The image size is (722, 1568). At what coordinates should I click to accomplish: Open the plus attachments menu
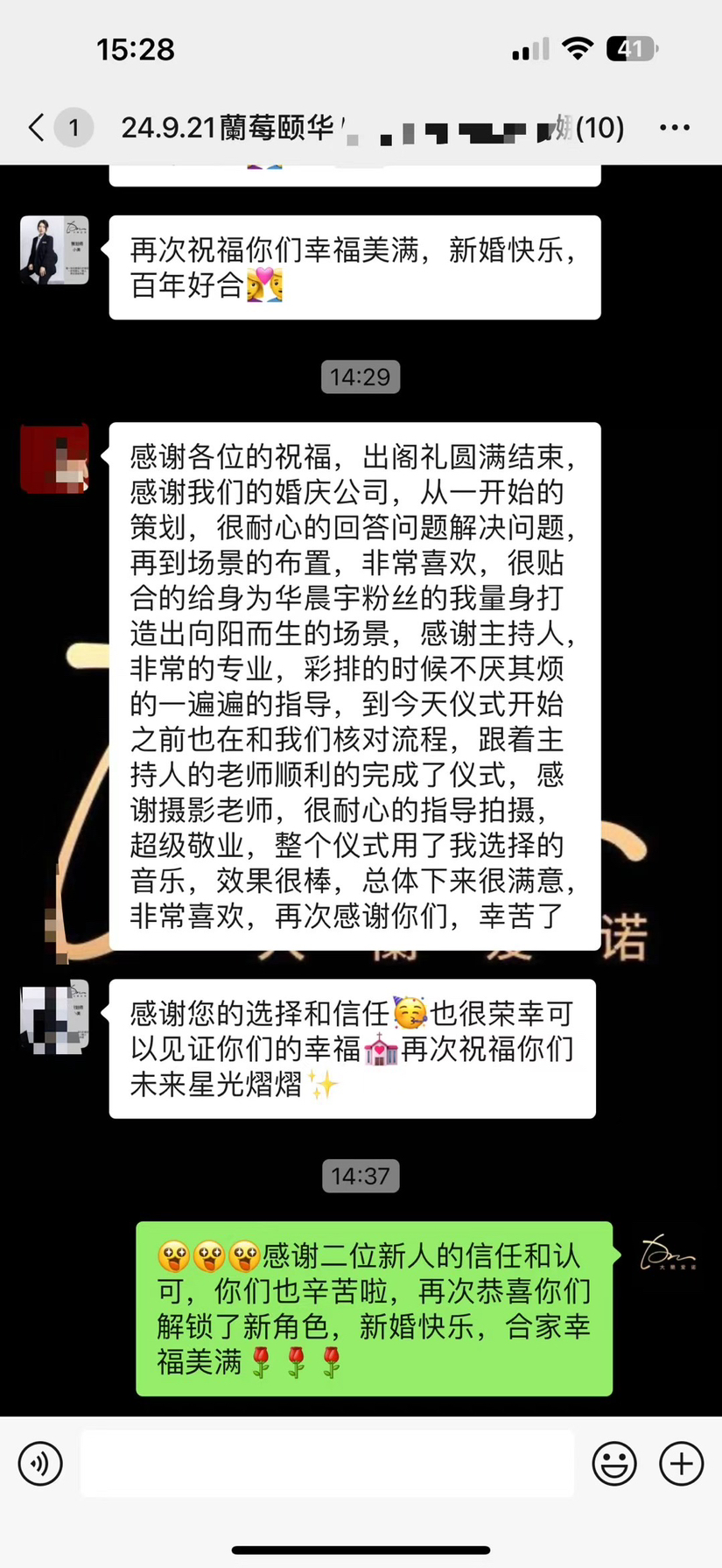tap(682, 1463)
